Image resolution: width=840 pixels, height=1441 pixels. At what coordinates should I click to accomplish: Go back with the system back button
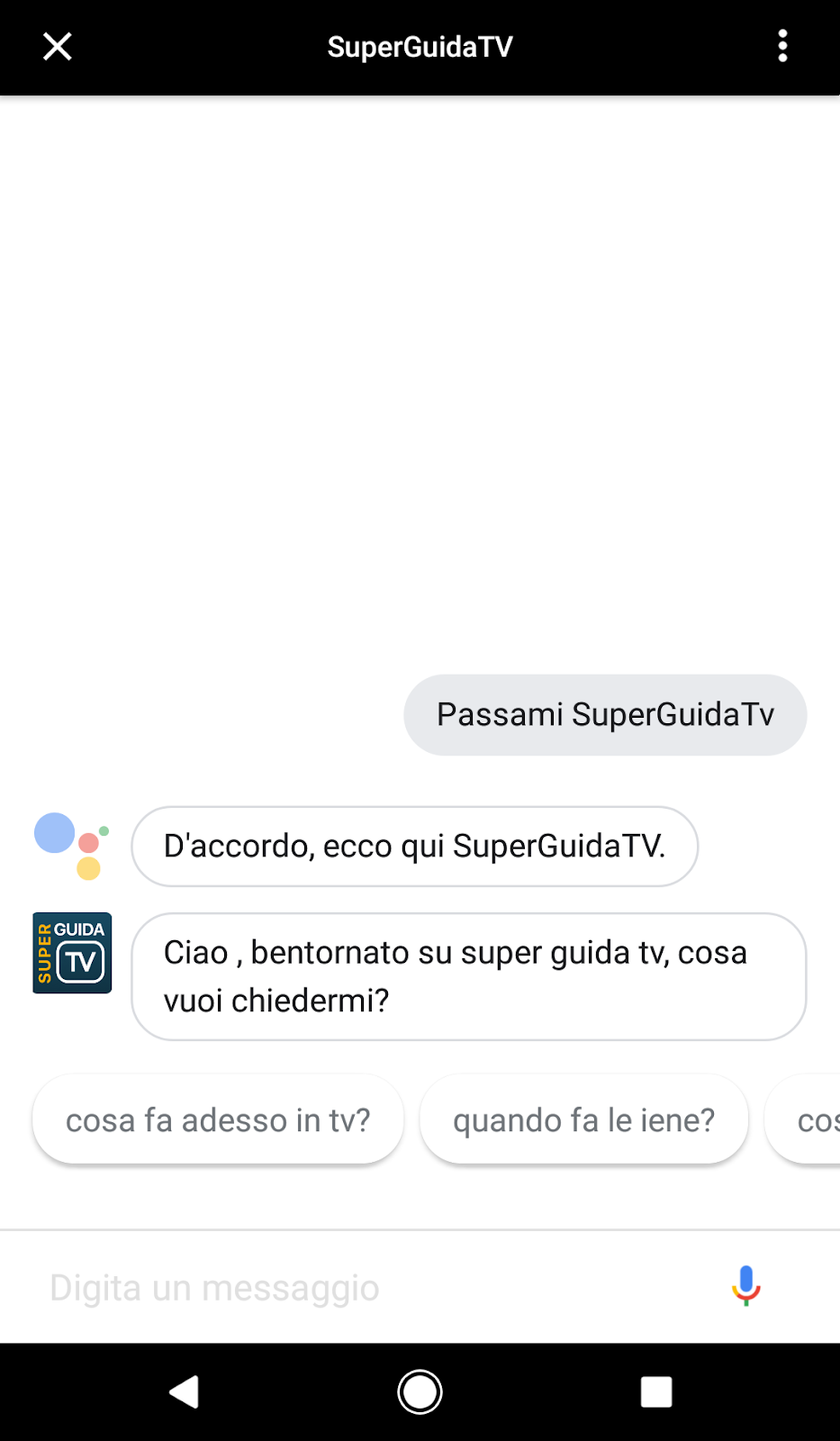point(185,1392)
